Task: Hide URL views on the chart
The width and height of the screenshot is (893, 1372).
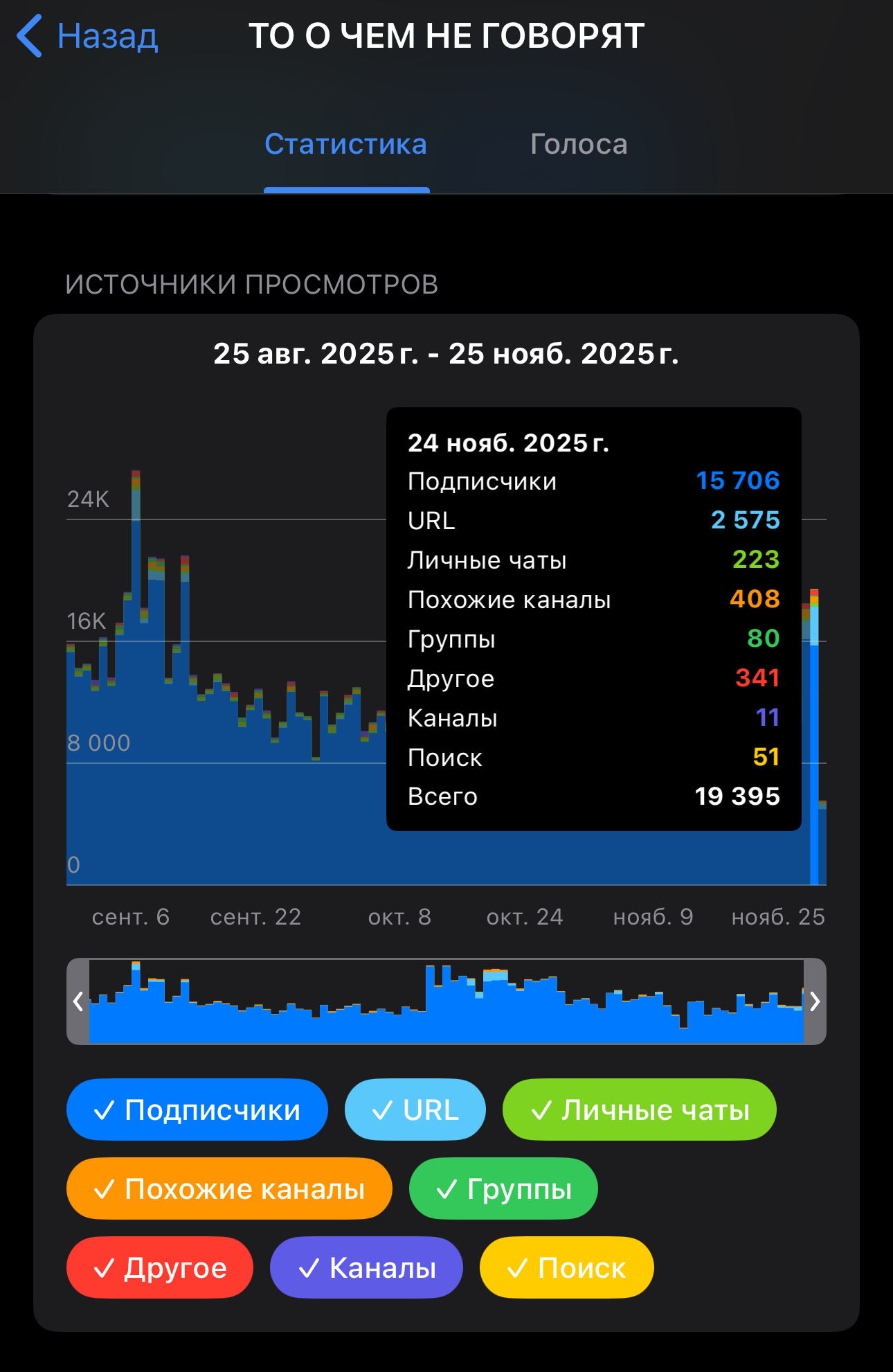Action: point(415,1110)
